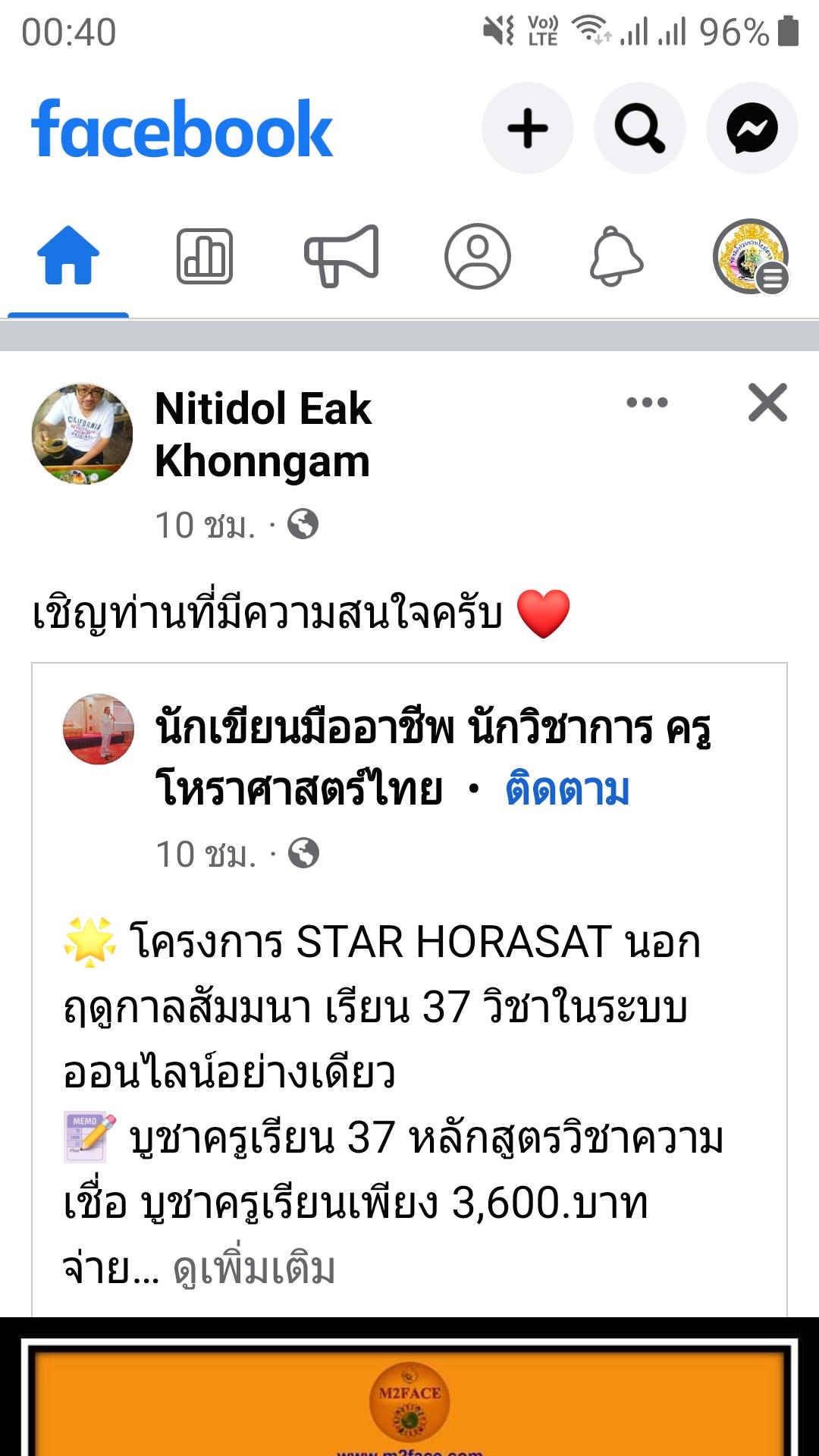
Task: Open post options three-dot menu
Action: [647, 402]
